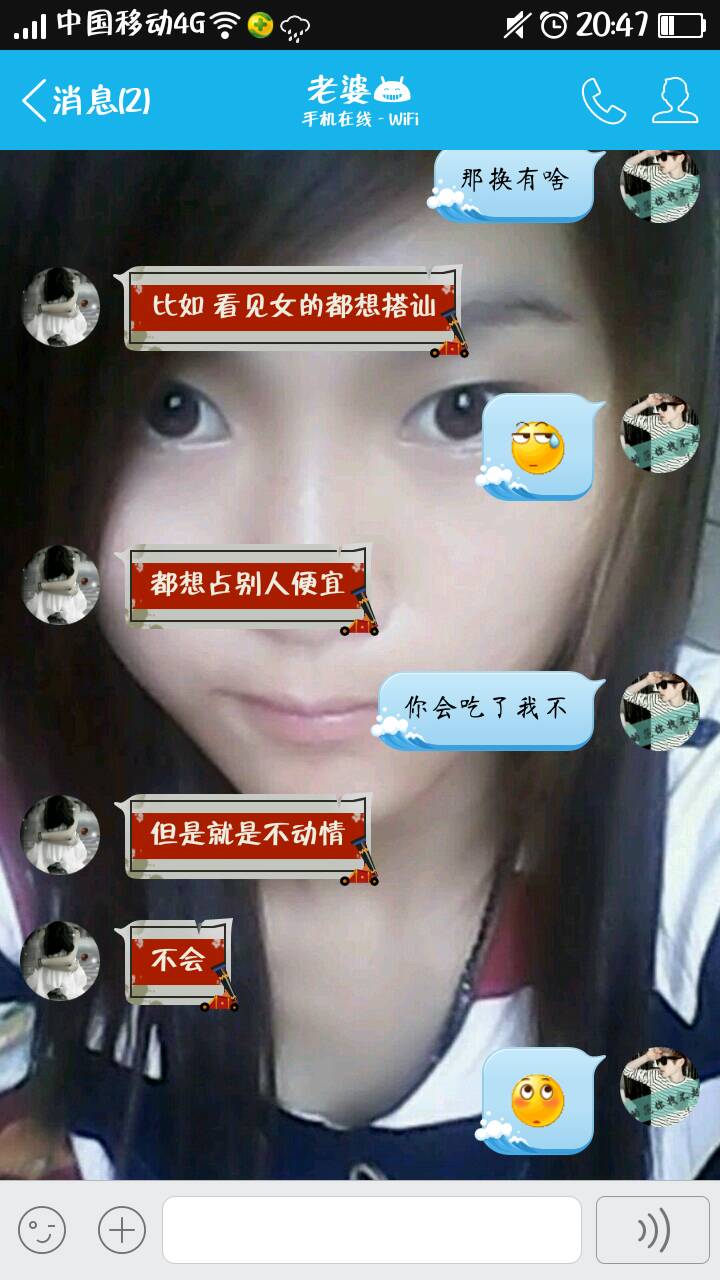Screen dimensions: 720x1280
Task: Tap the message bubble 你会吃了我不
Action: (x=487, y=709)
